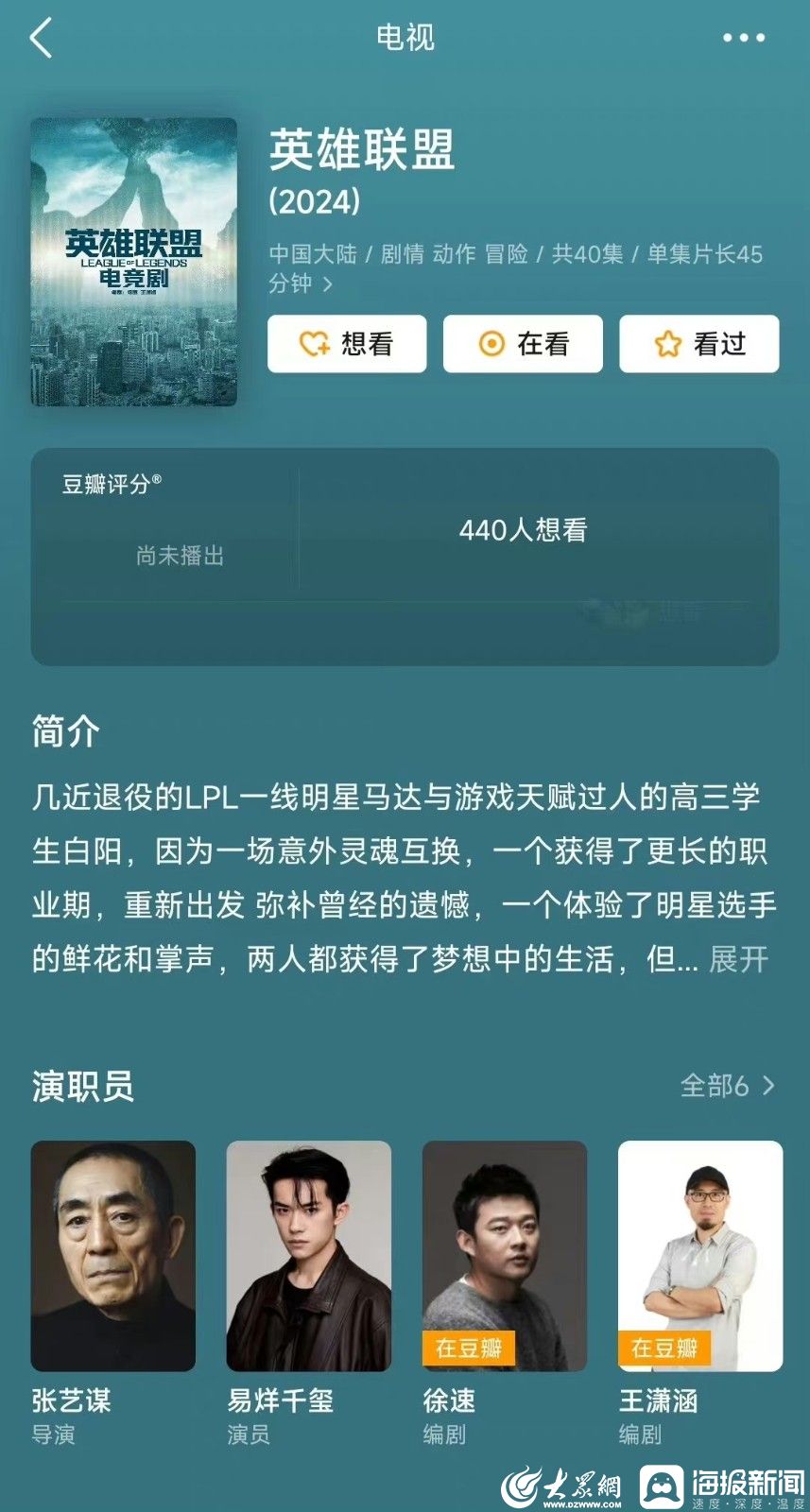Mark the show as 在看
810x1512 pixels.
[523, 344]
